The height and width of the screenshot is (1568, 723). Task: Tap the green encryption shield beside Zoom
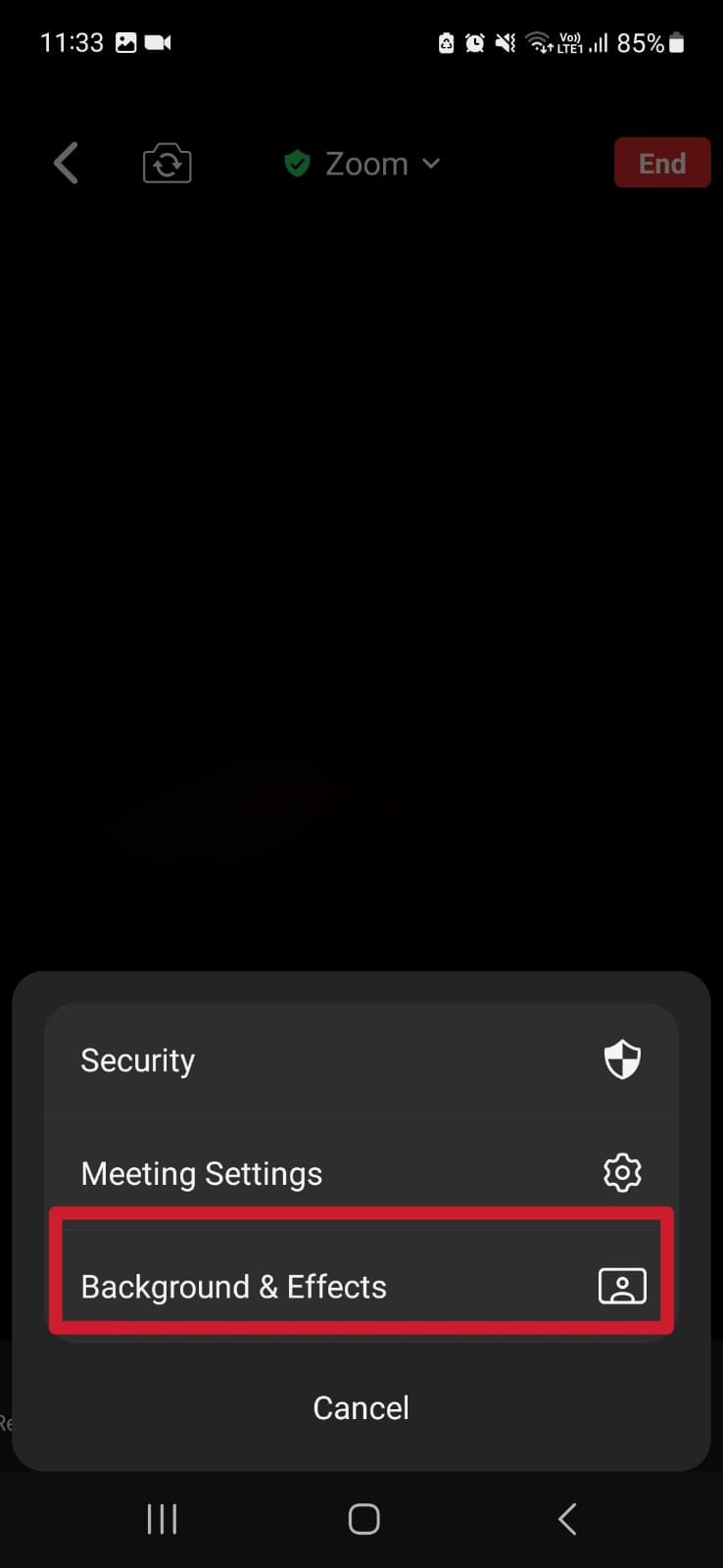[x=297, y=163]
